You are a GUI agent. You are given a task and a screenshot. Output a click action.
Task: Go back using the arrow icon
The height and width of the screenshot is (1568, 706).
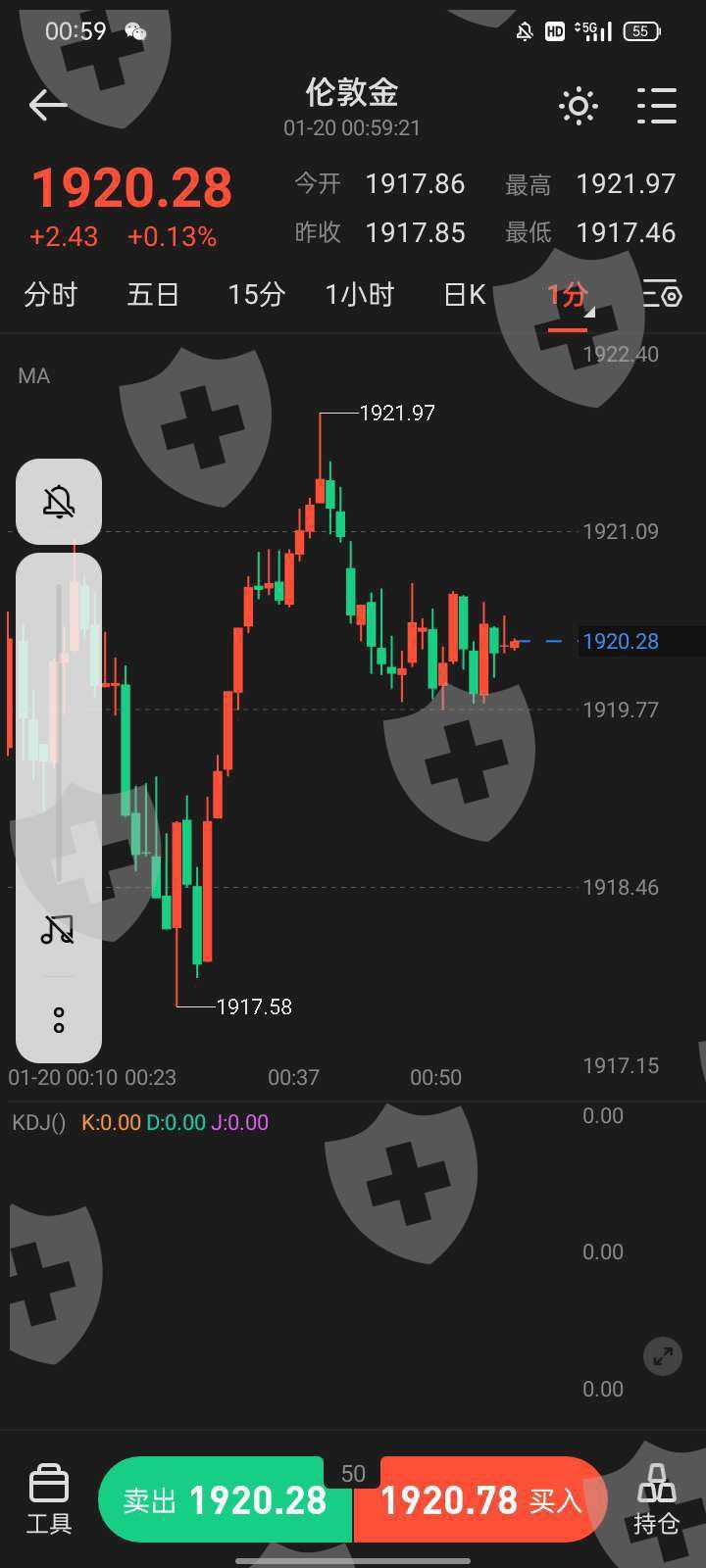[x=47, y=105]
